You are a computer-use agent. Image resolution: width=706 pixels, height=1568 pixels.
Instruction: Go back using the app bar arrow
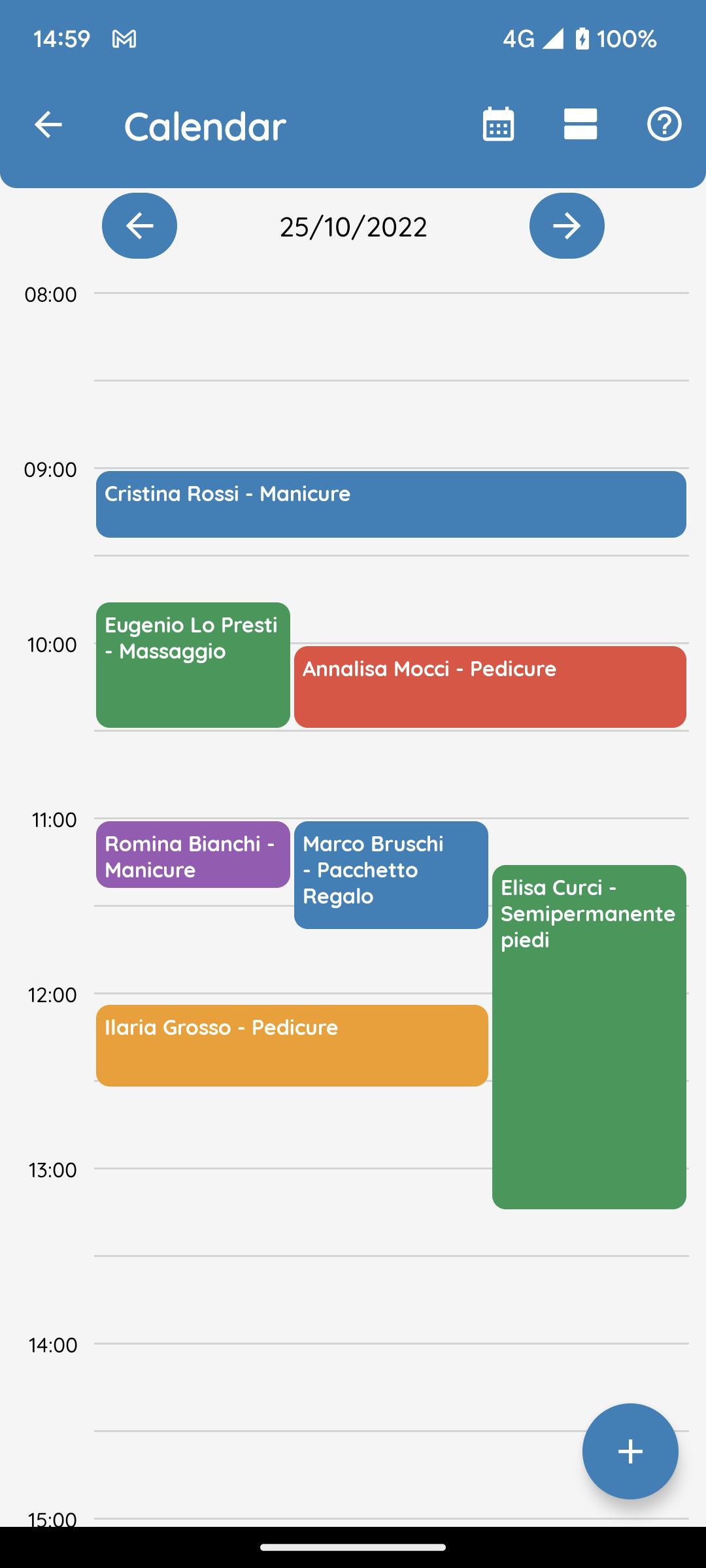click(48, 124)
